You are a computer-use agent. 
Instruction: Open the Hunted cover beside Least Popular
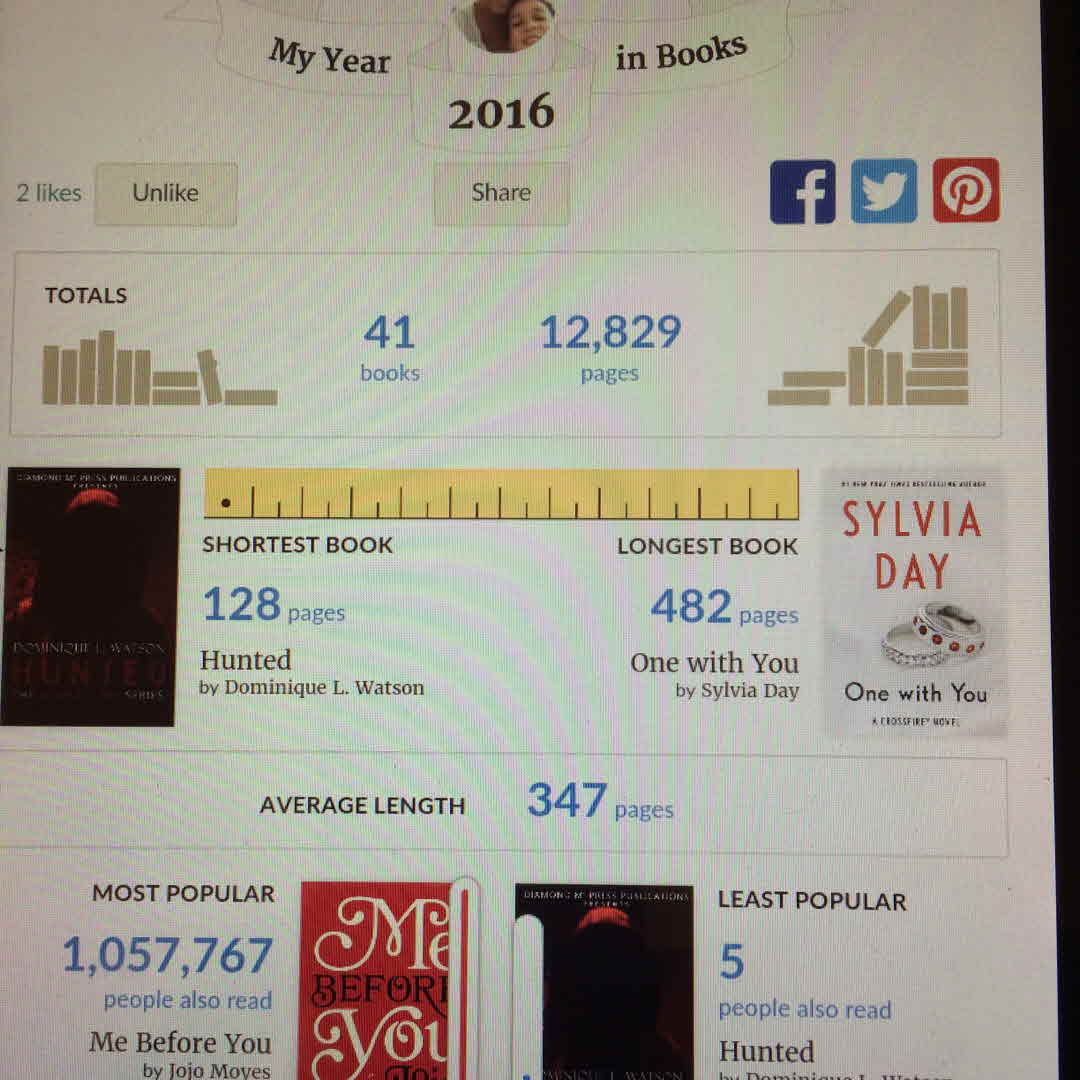604,980
